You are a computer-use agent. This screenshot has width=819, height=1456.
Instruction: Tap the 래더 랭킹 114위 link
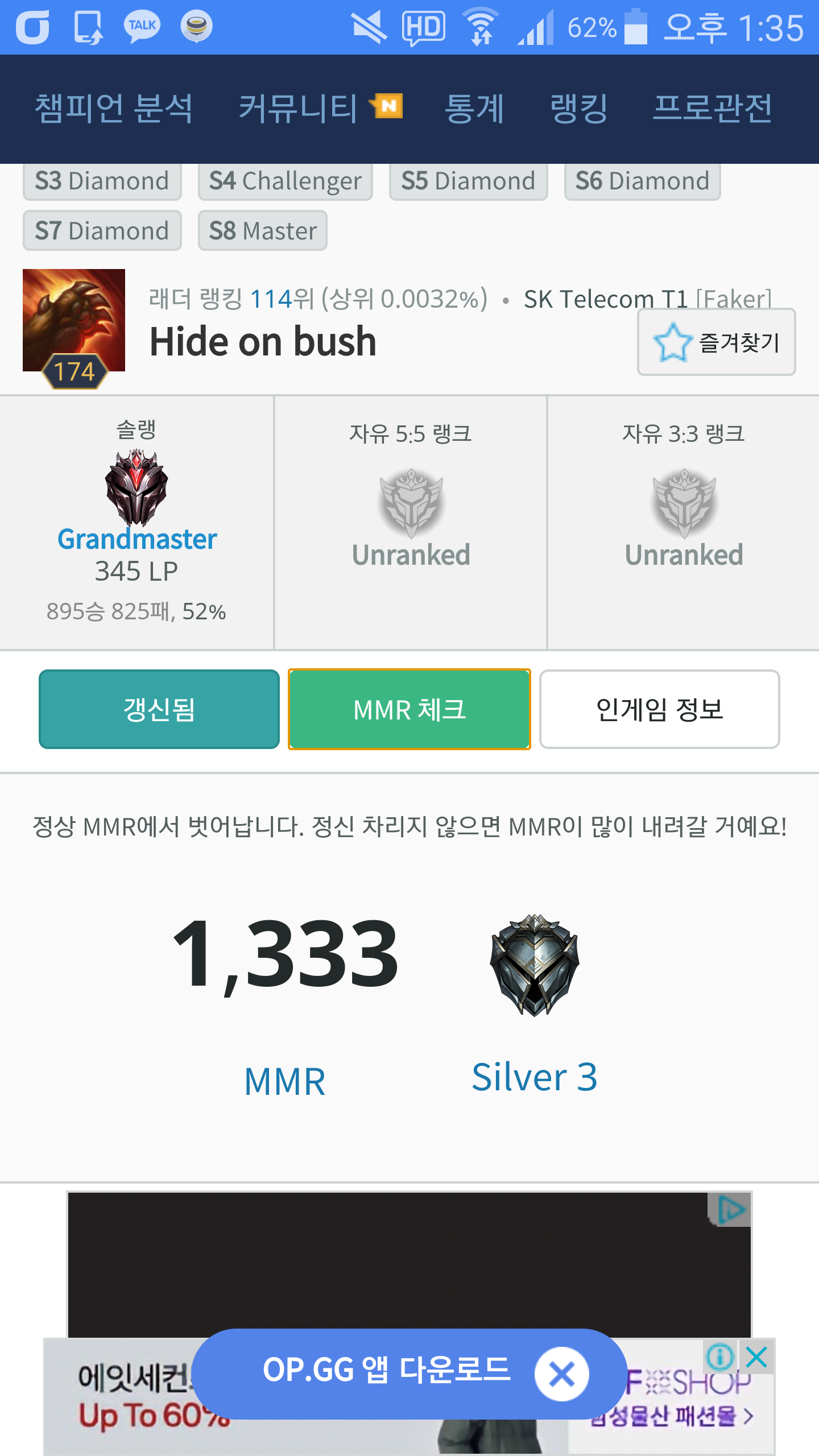(x=318, y=299)
